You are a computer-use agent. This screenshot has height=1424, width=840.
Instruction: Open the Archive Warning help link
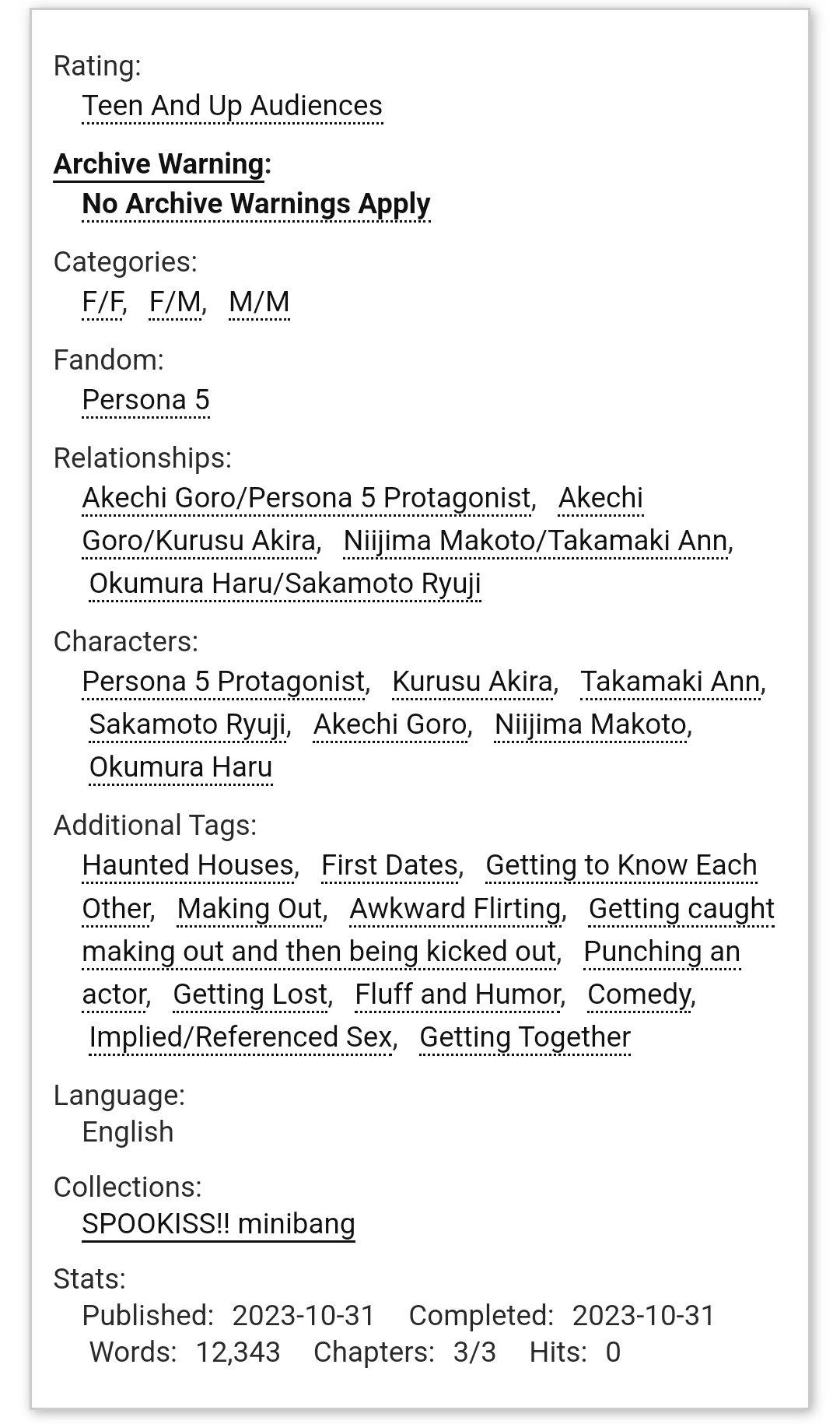tap(159, 164)
